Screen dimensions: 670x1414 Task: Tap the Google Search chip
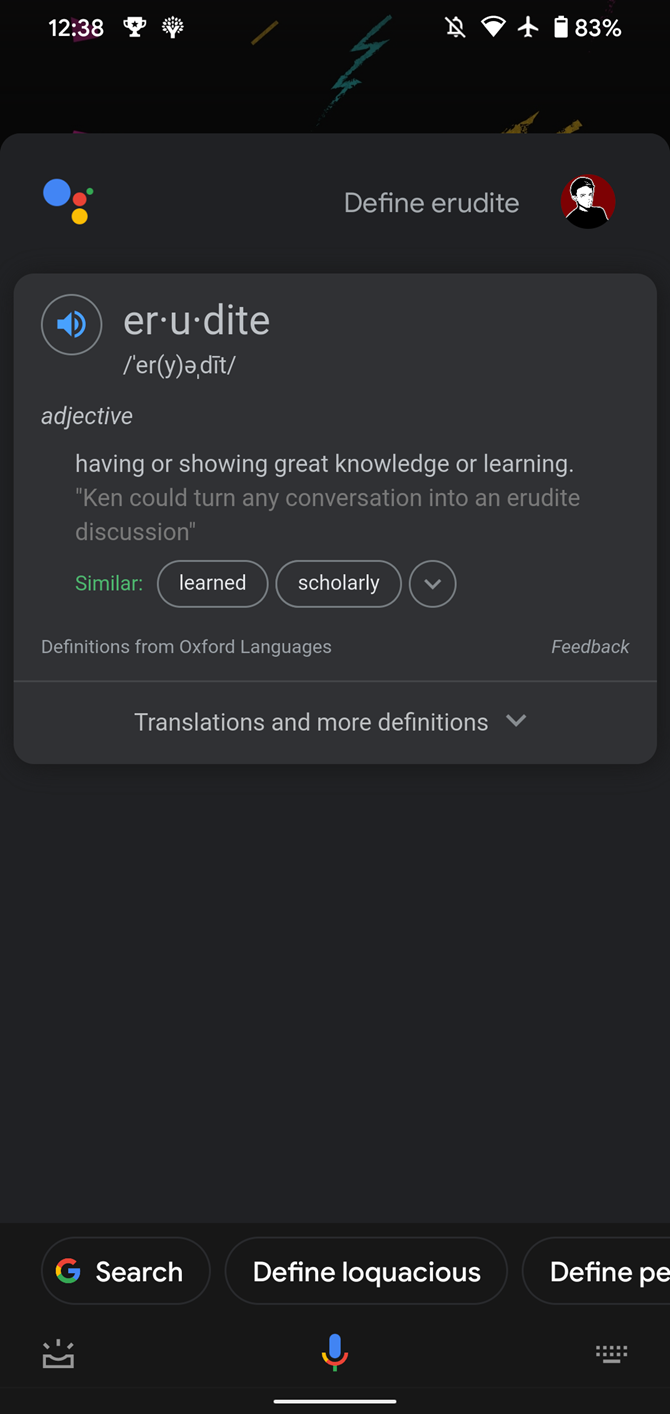coord(125,1271)
